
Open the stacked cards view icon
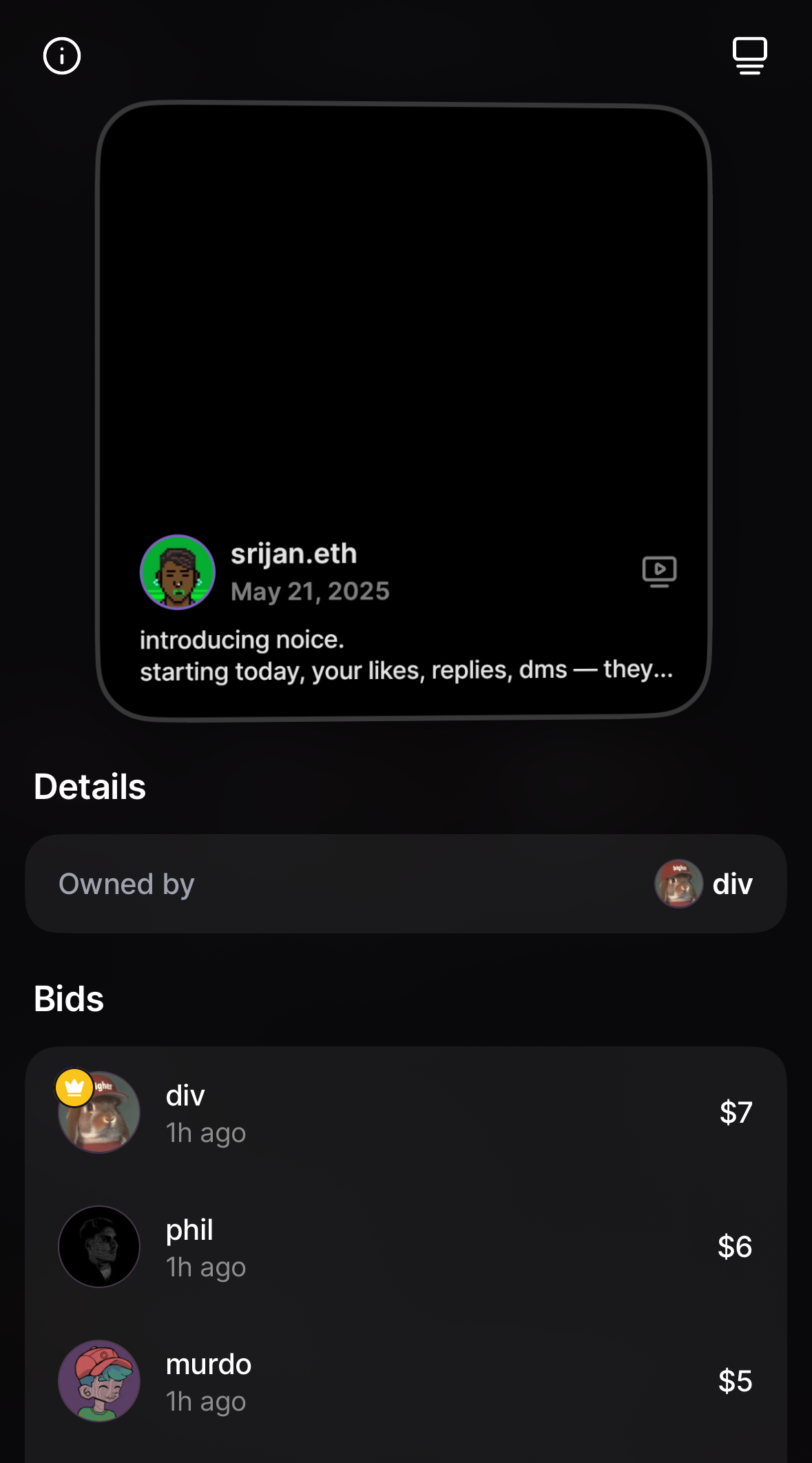749,56
